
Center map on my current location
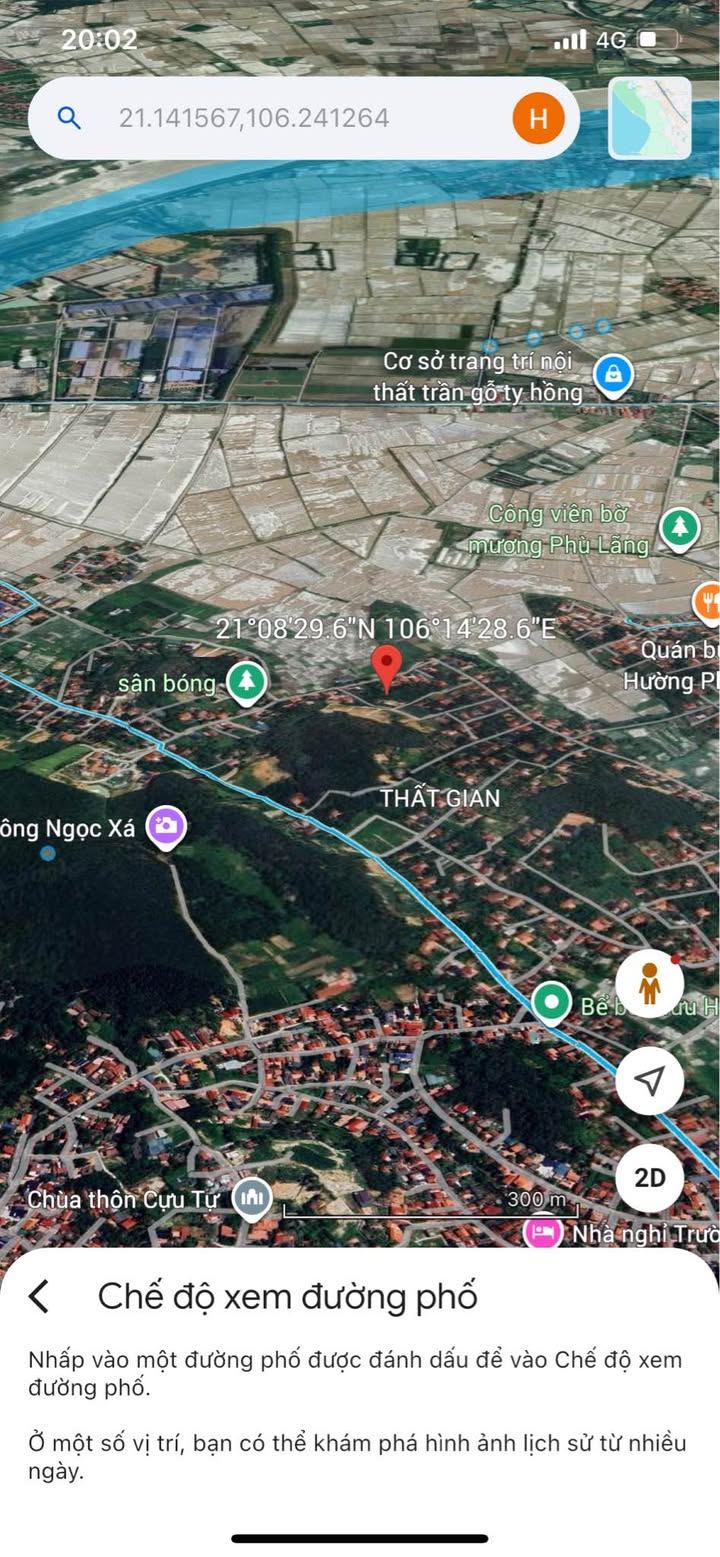[x=650, y=1081]
